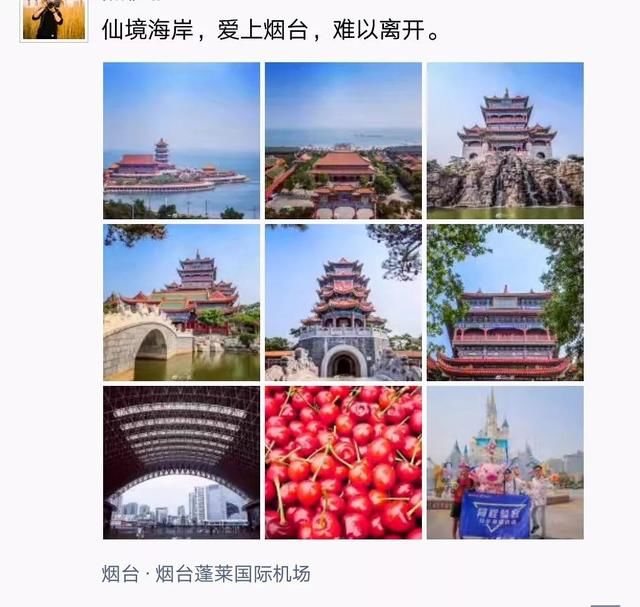View the stone bridge and pagoda photo
This screenshot has width=640, height=607.
(181, 302)
